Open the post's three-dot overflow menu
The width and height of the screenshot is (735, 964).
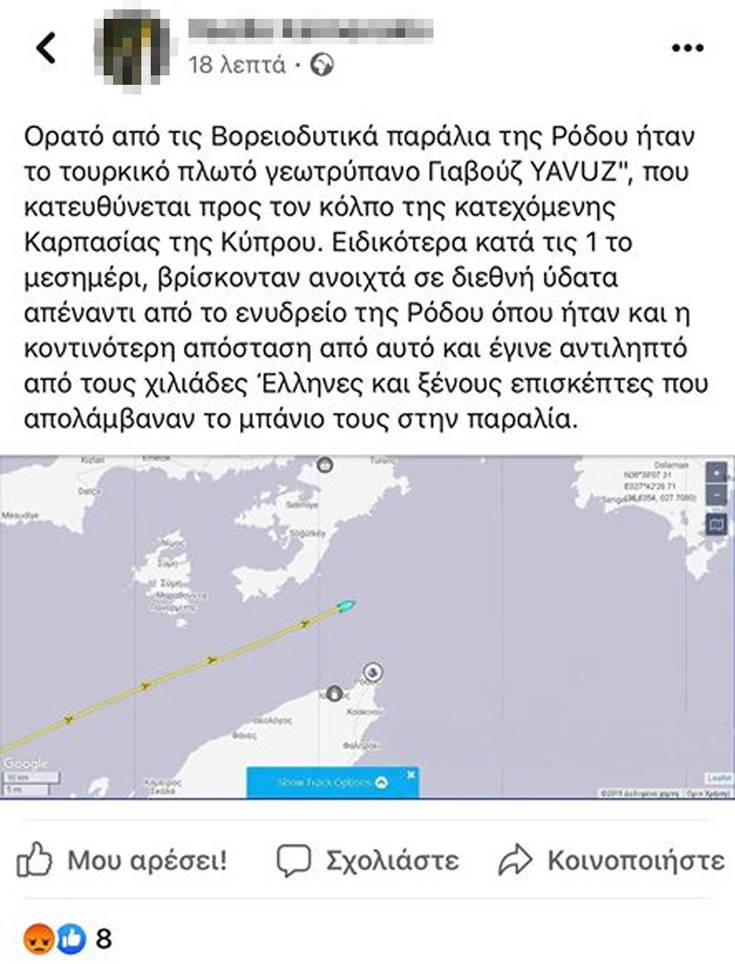pos(689,47)
